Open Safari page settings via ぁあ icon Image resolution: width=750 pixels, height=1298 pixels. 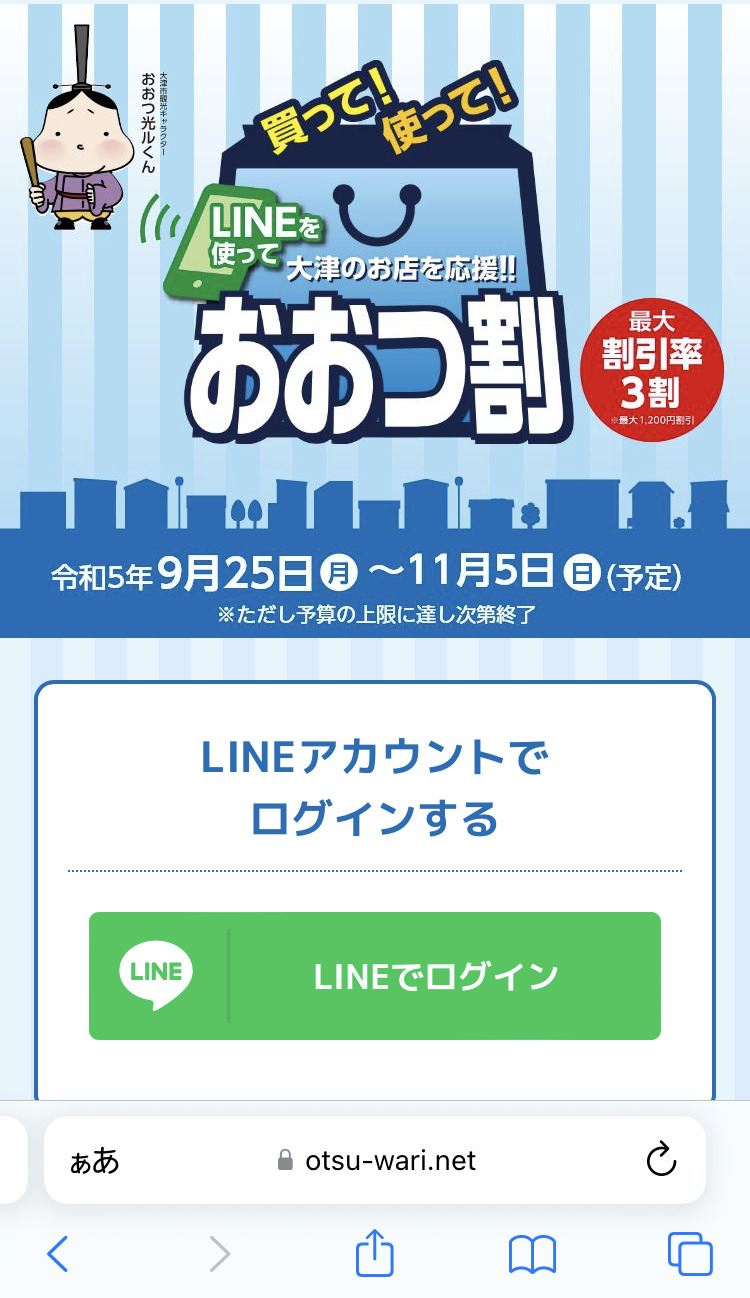[x=92, y=1159]
